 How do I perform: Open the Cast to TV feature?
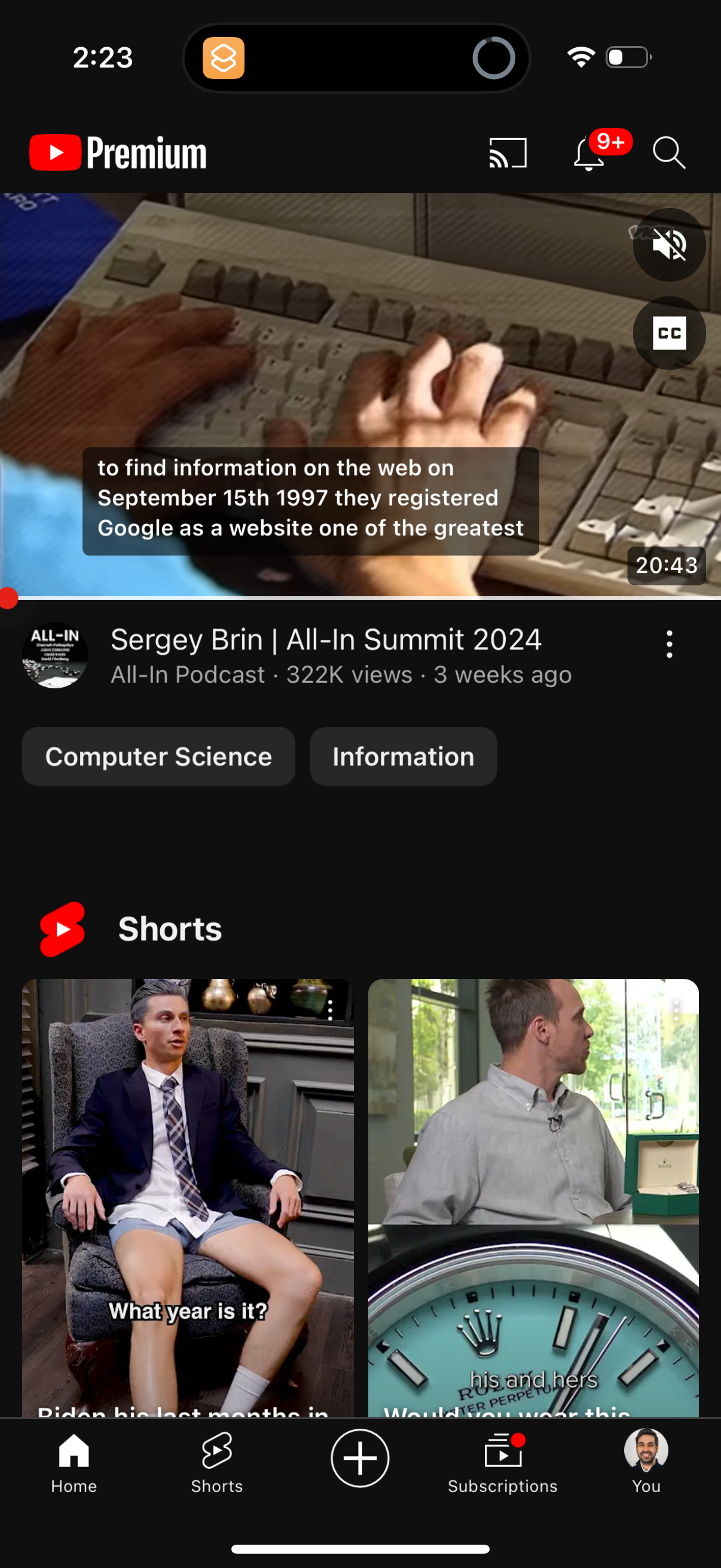[507, 152]
